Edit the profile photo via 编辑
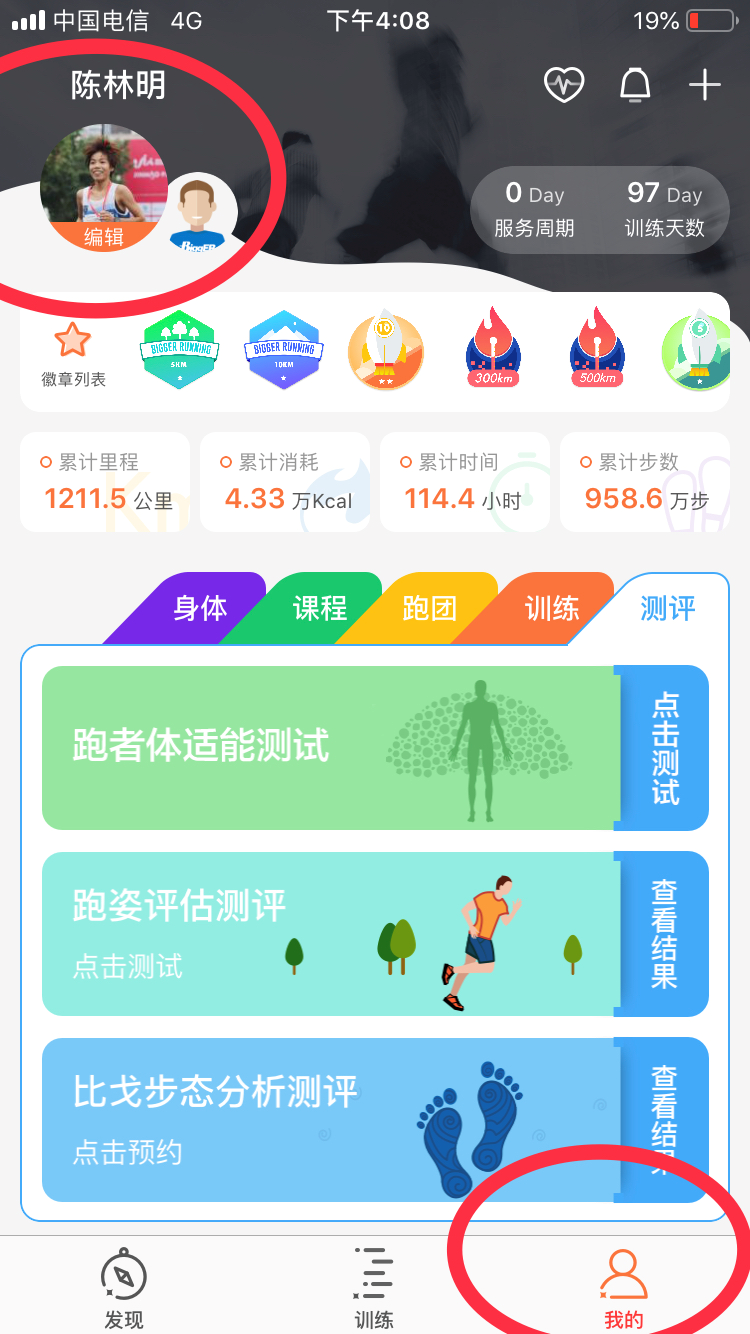Viewport: 750px width, 1334px height. click(104, 236)
